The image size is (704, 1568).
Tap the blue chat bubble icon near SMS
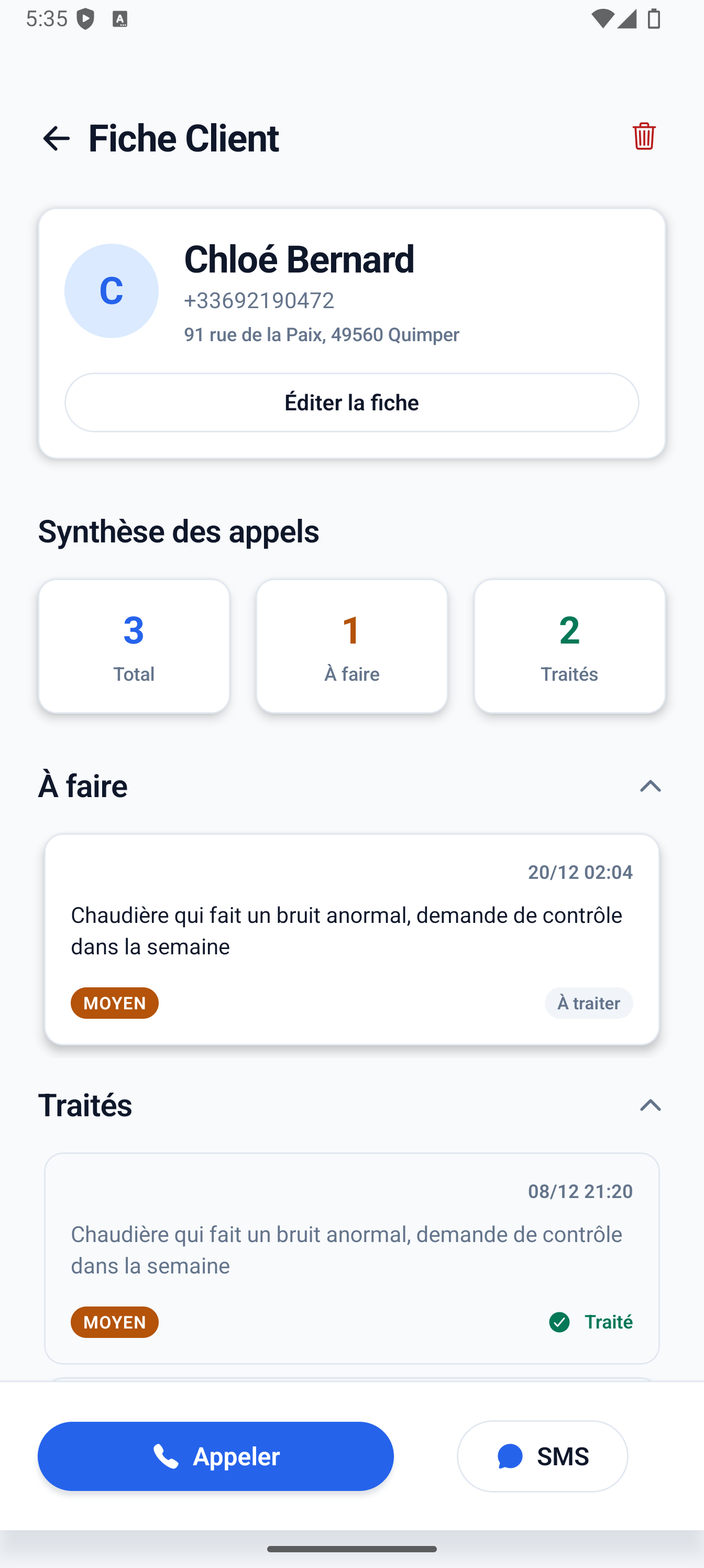(x=510, y=1456)
